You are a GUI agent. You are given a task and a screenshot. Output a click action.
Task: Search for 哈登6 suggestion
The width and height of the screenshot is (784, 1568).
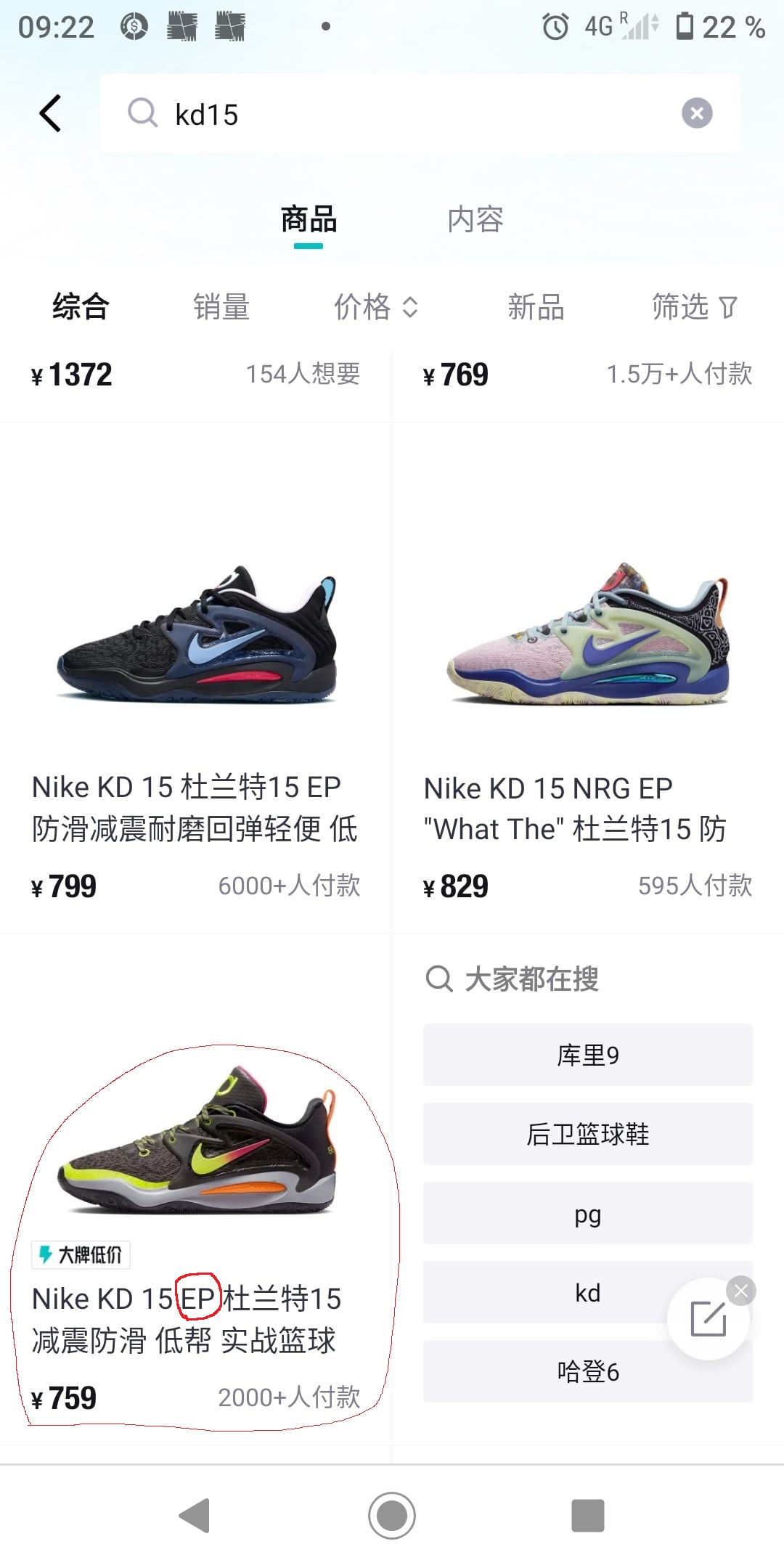[x=587, y=1371]
